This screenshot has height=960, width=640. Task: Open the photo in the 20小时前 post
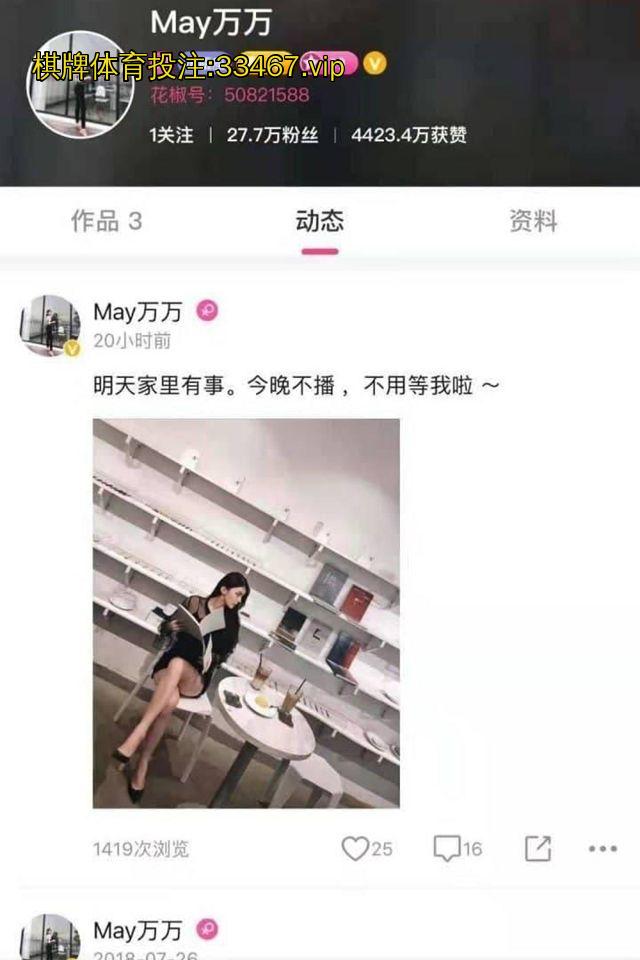click(x=246, y=613)
